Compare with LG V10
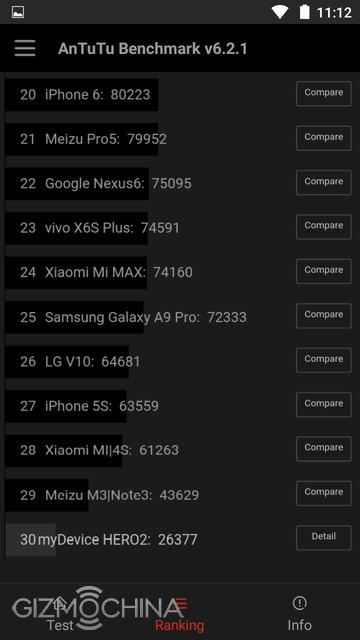 [324, 360]
